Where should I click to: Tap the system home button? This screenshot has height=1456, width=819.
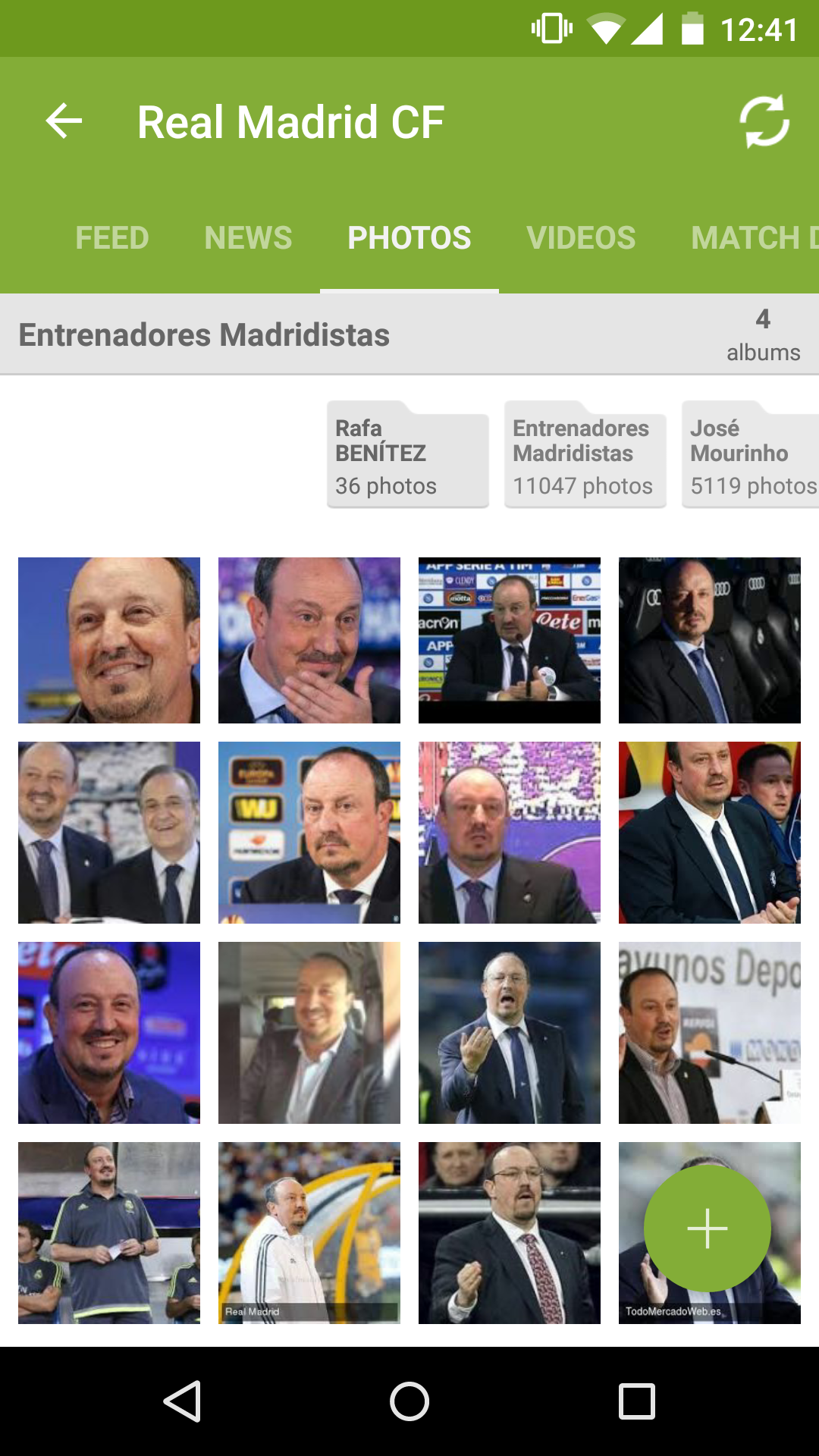(409, 1401)
